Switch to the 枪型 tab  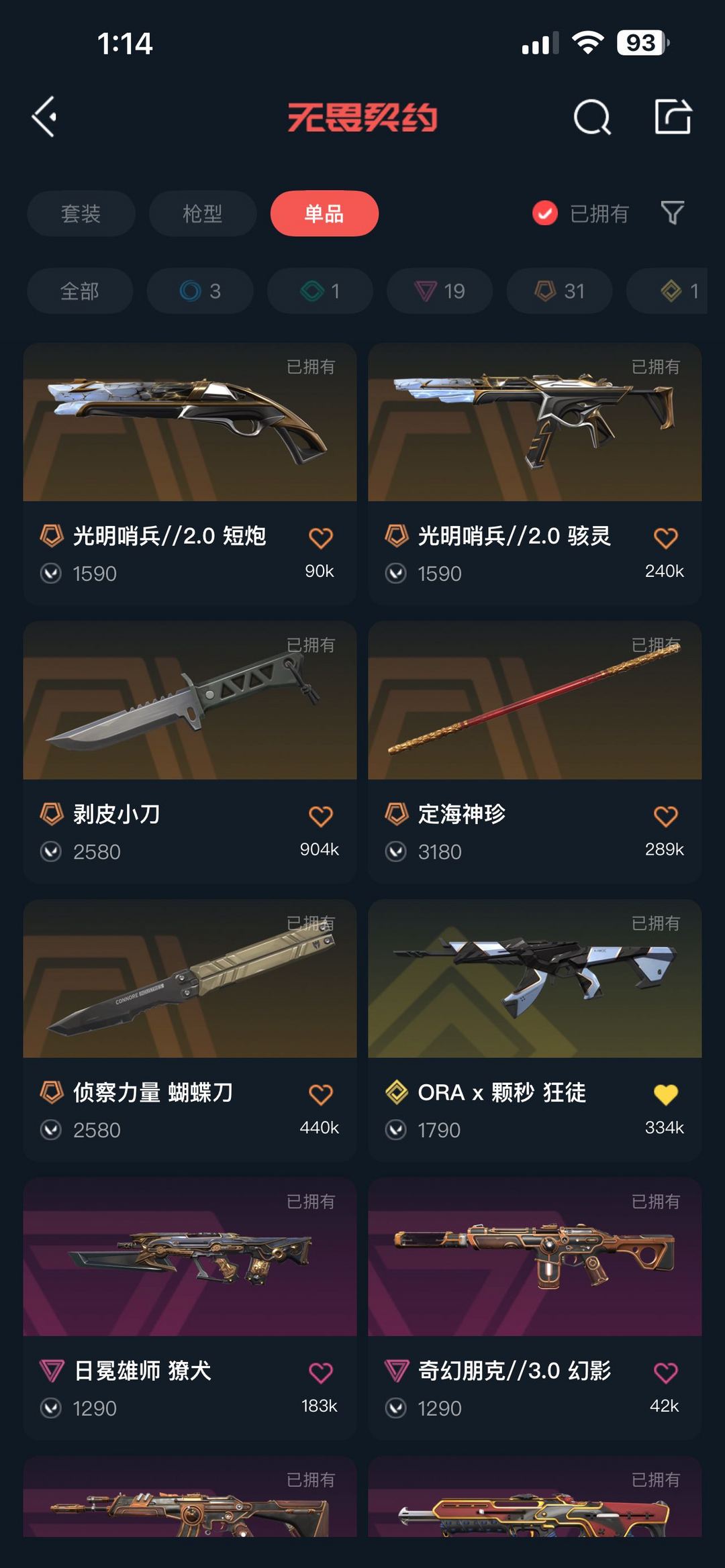203,213
